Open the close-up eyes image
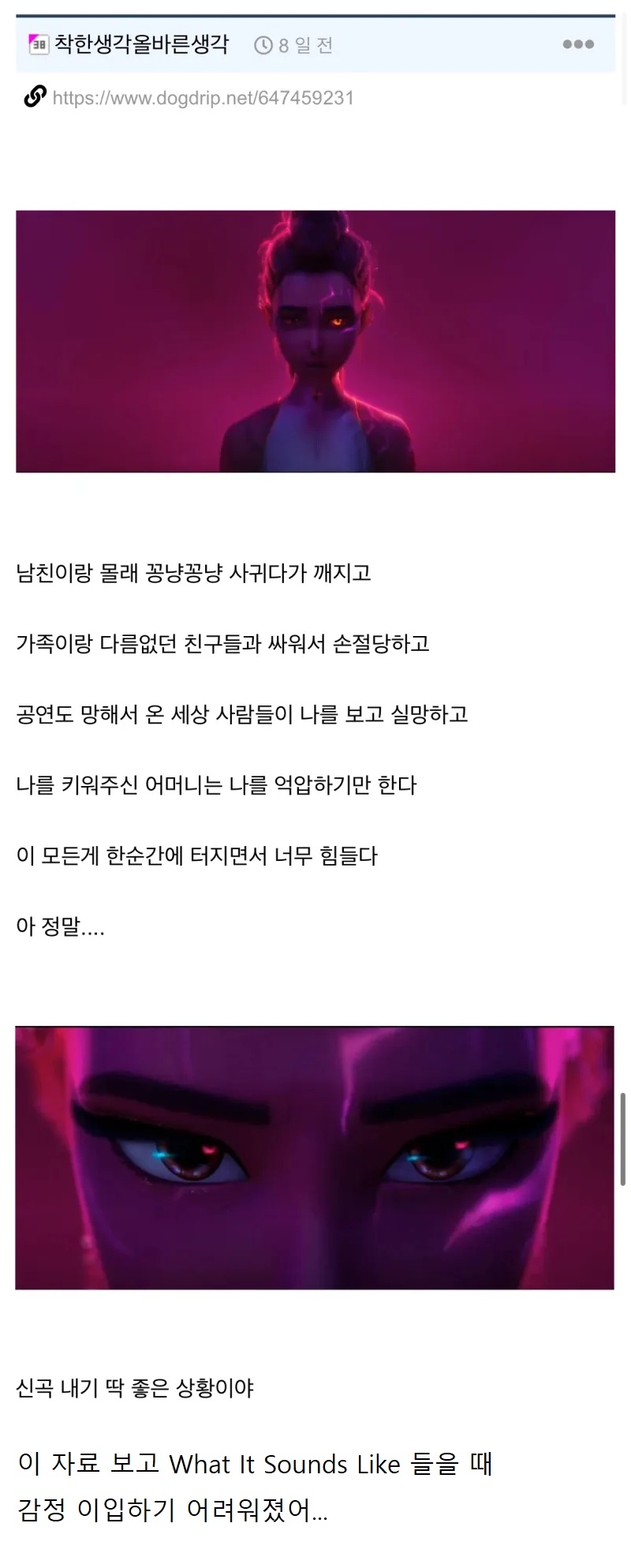This screenshot has height=1568, width=631. click(x=315, y=1158)
